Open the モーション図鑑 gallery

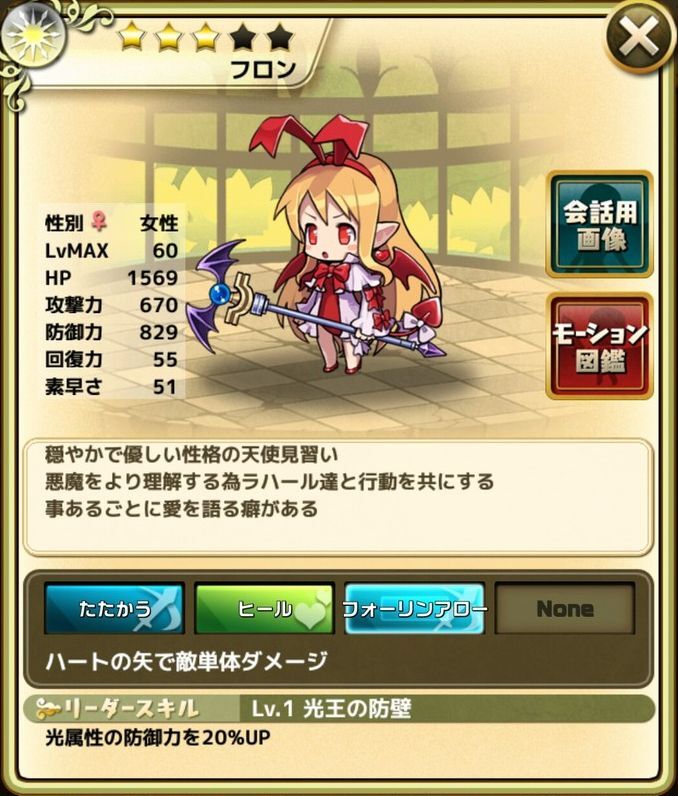[598, 345]
